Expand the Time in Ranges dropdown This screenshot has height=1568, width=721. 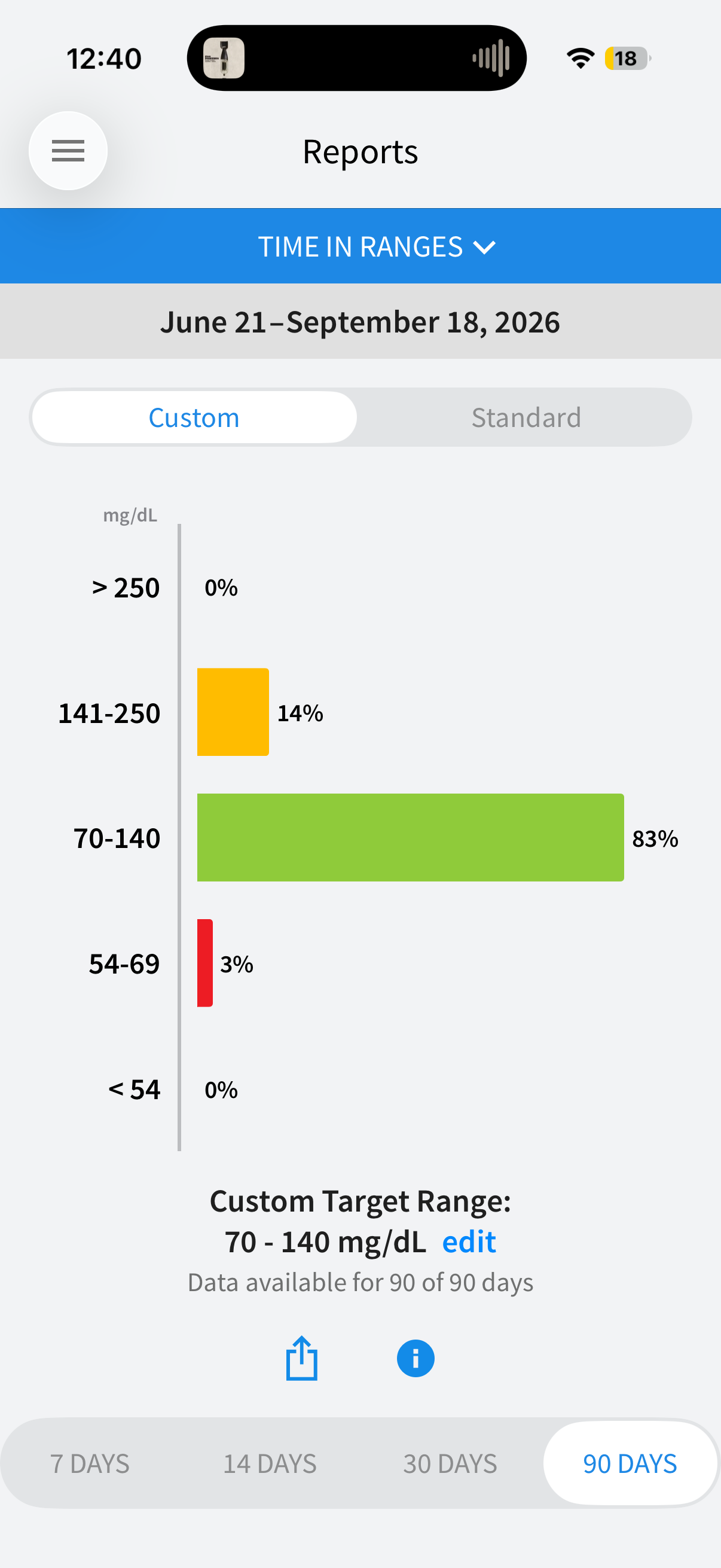(360, 246)
